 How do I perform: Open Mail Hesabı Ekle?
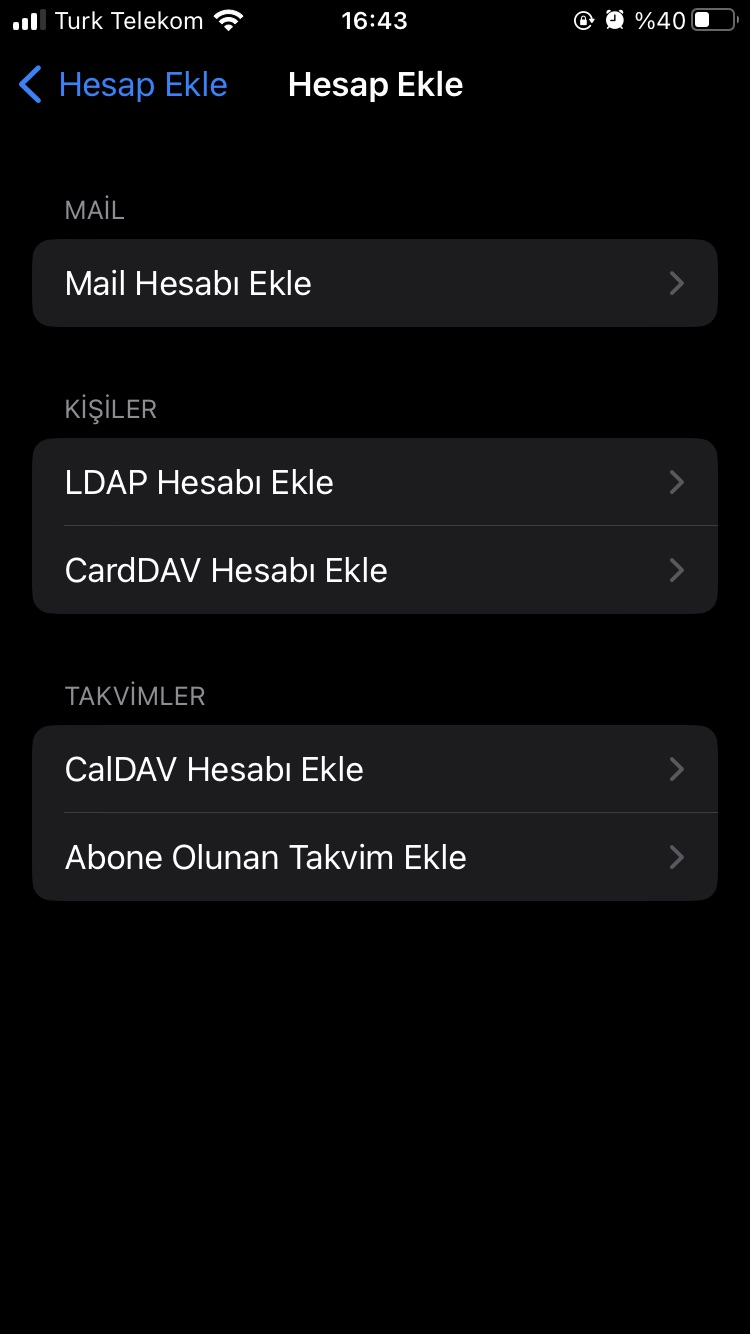375,283
